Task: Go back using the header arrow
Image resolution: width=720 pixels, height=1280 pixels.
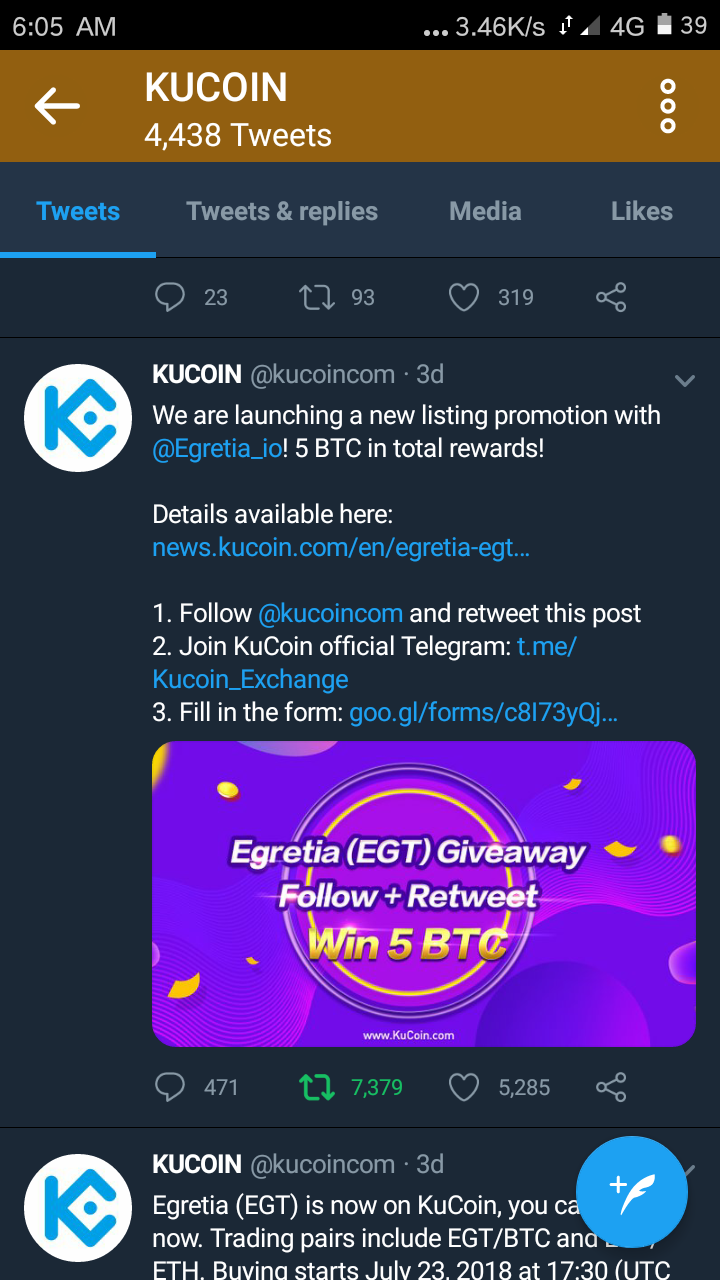Action: 57,106
